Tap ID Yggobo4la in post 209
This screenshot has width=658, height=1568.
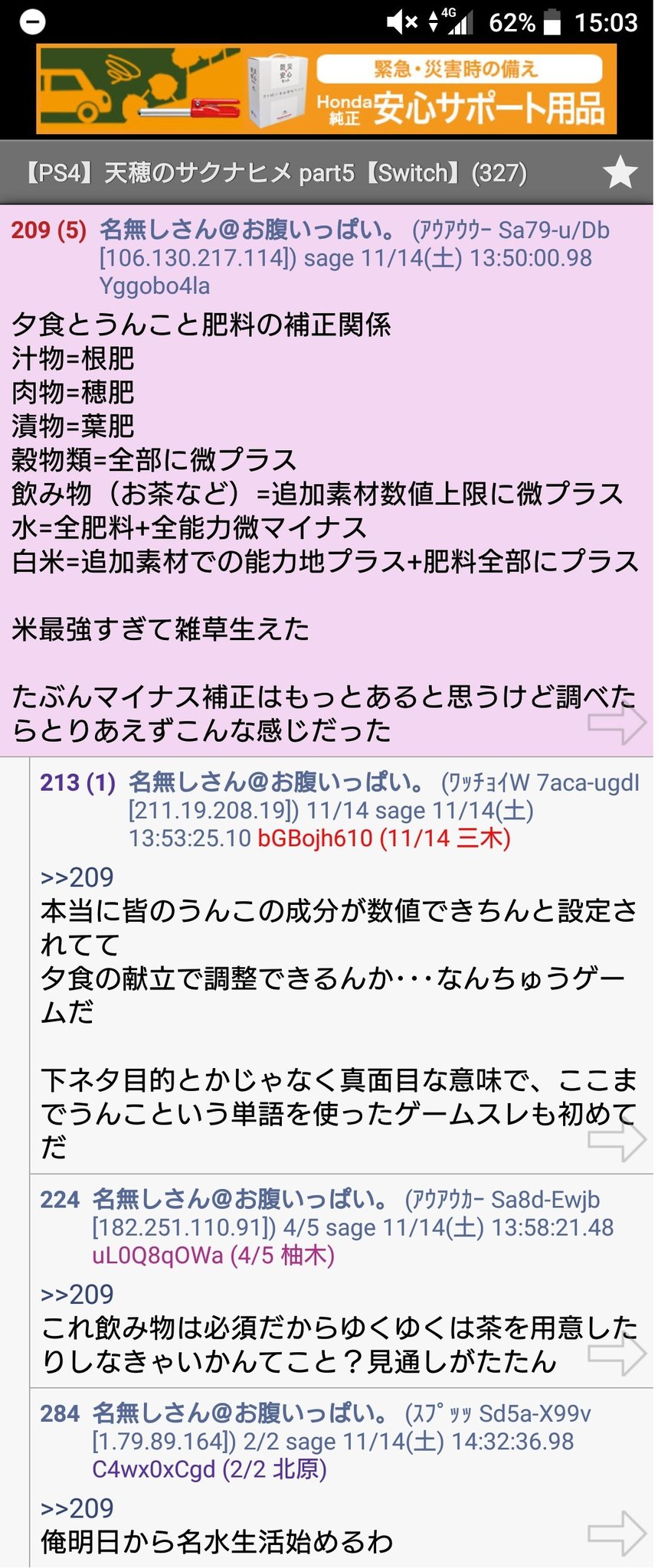point(154,286)
